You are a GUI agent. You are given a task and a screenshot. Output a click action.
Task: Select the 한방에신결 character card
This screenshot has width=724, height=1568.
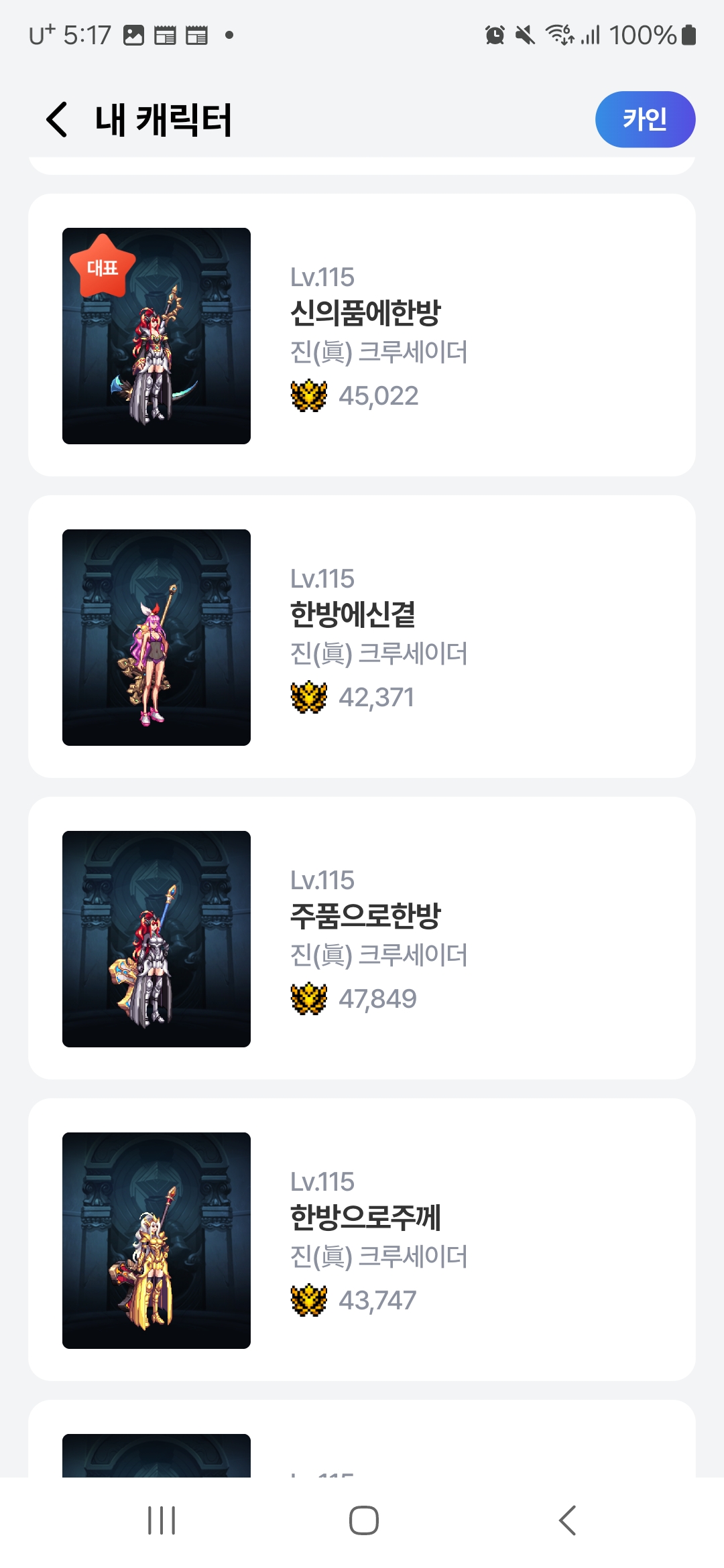[362, 637]
